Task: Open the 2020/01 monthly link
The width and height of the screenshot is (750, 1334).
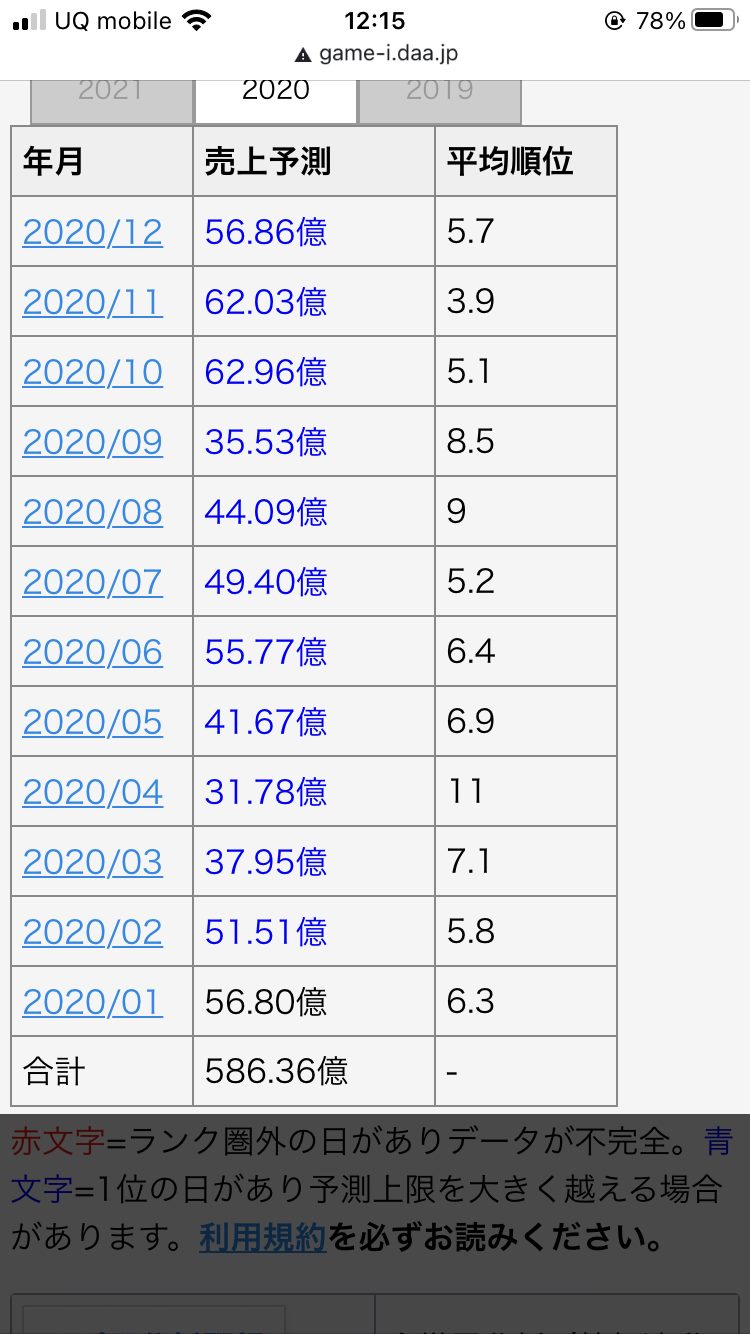Action: (92, 1002)
